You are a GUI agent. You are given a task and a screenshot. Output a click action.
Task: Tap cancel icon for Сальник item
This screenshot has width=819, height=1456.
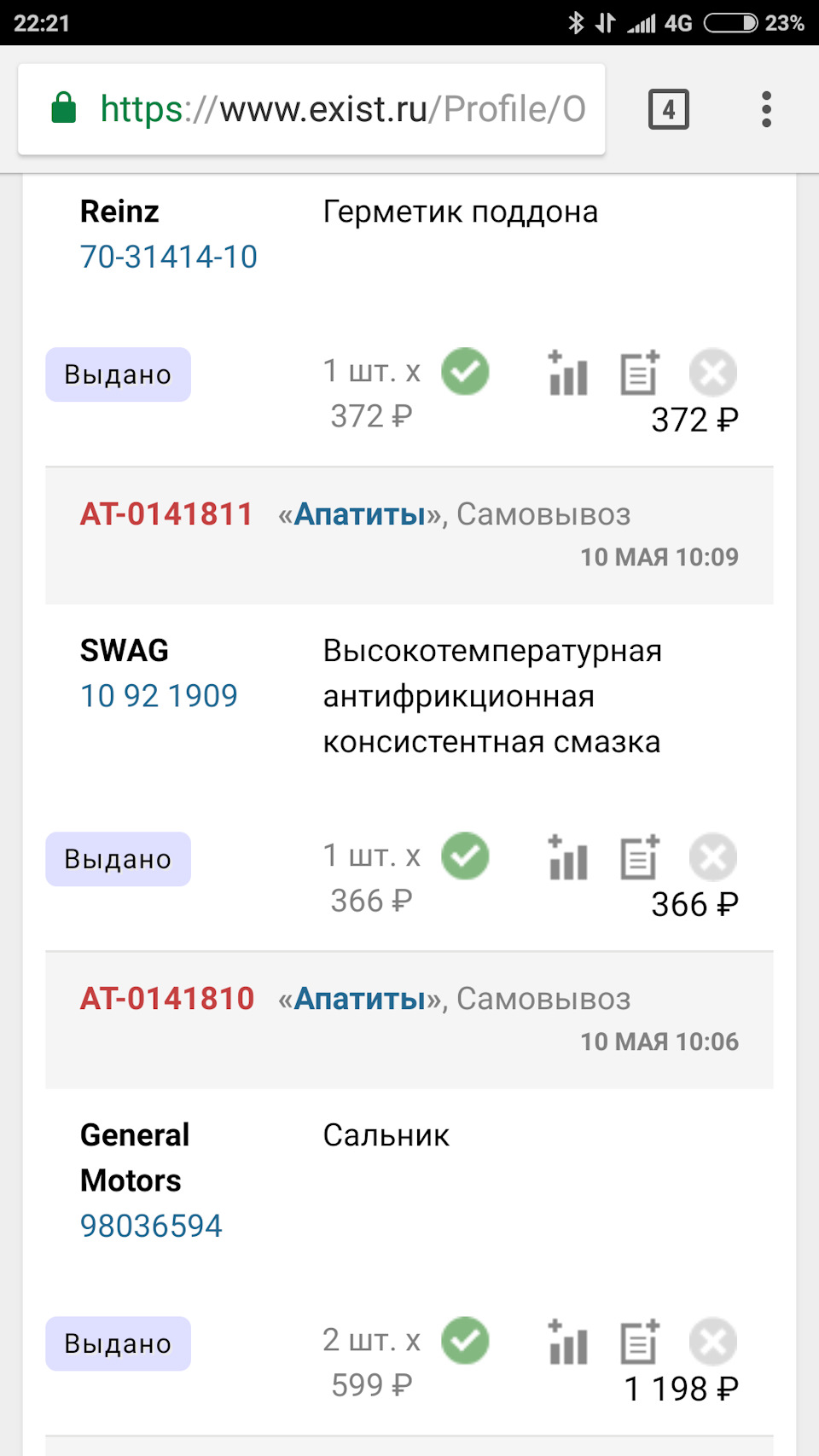[x=713, y=1342]
